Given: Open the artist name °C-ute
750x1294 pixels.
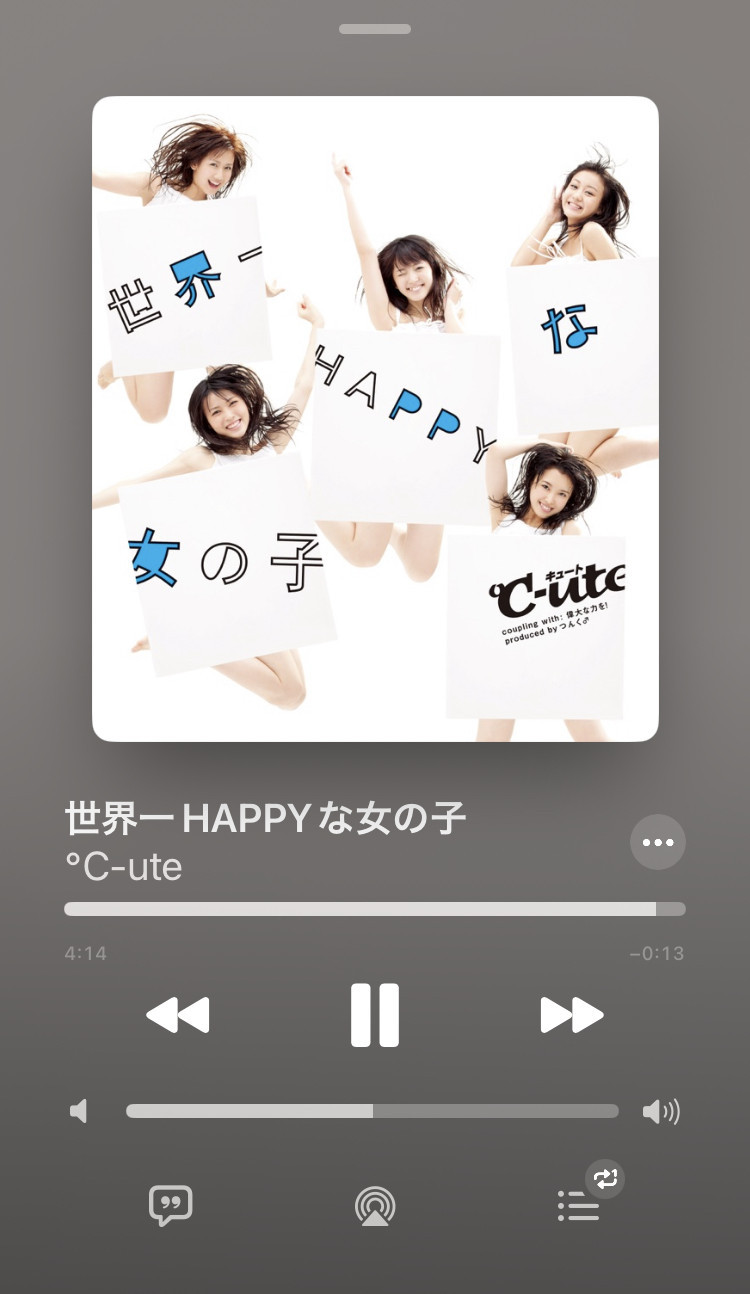Looking at the screenshot, I should [x=124, y=867].
